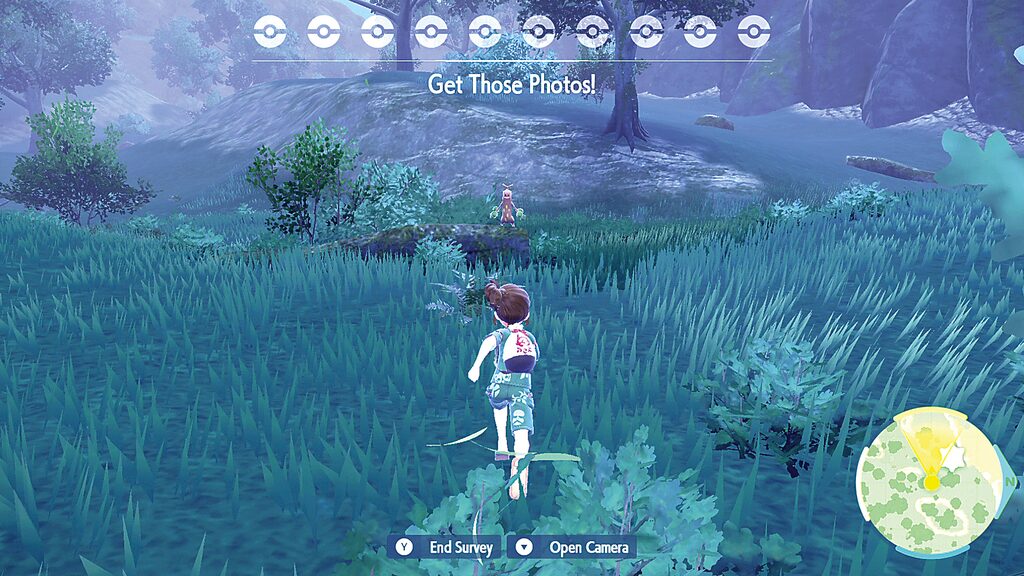
Task: Open Camera to take photos
Action: click(573, 547)
